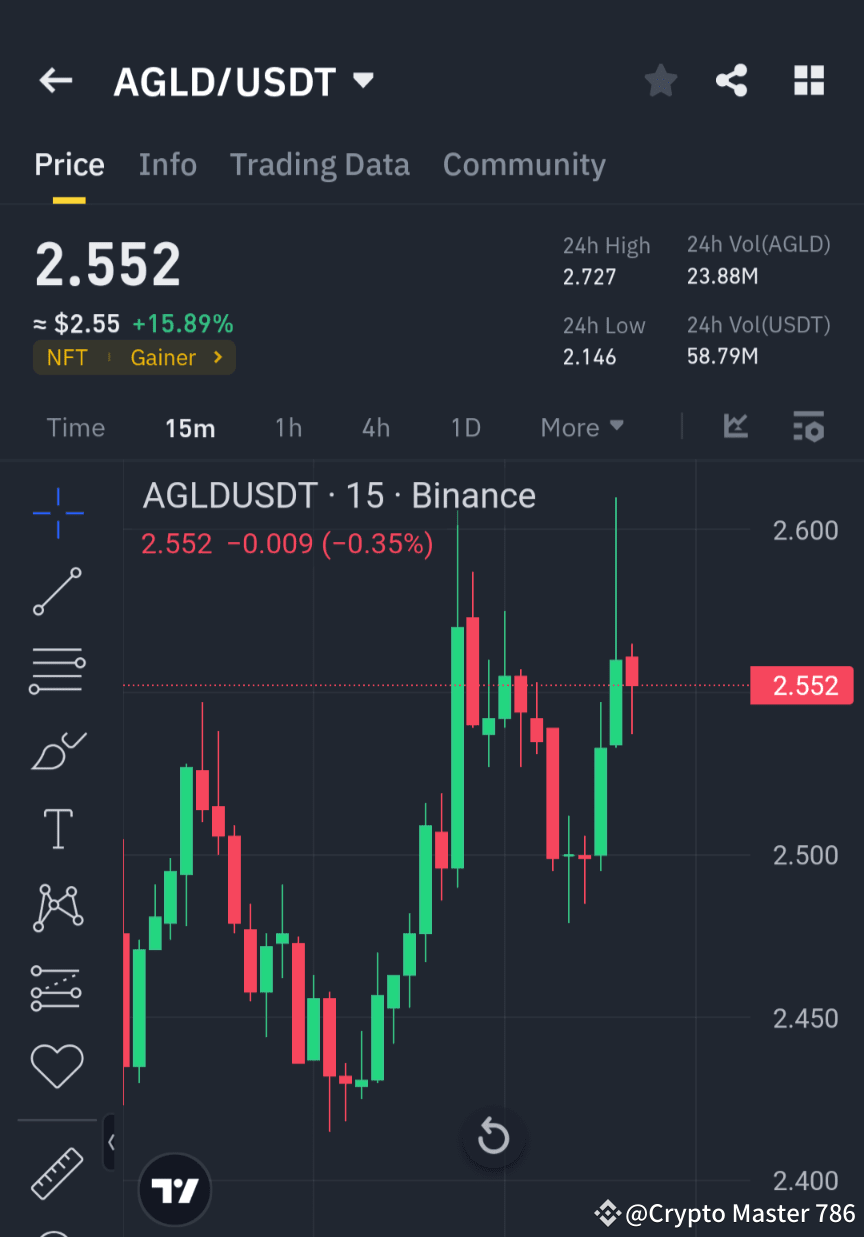Open the Fibonacci retracement tool
The image size is (864, 1237).
pyautogui.click(x=57, y=669)
